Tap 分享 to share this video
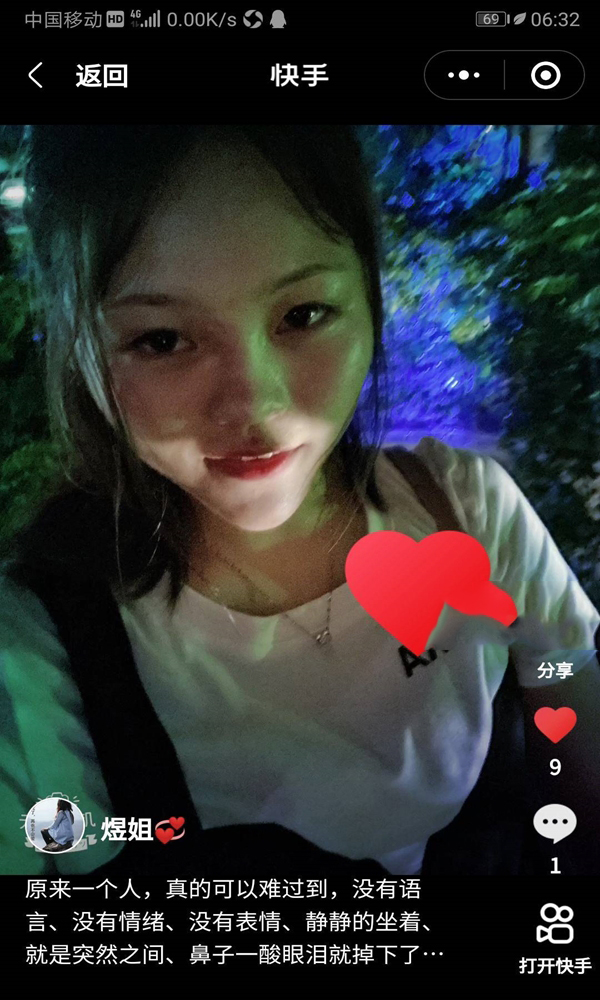This screenshot has width=600, height=1000. (555, 671)
